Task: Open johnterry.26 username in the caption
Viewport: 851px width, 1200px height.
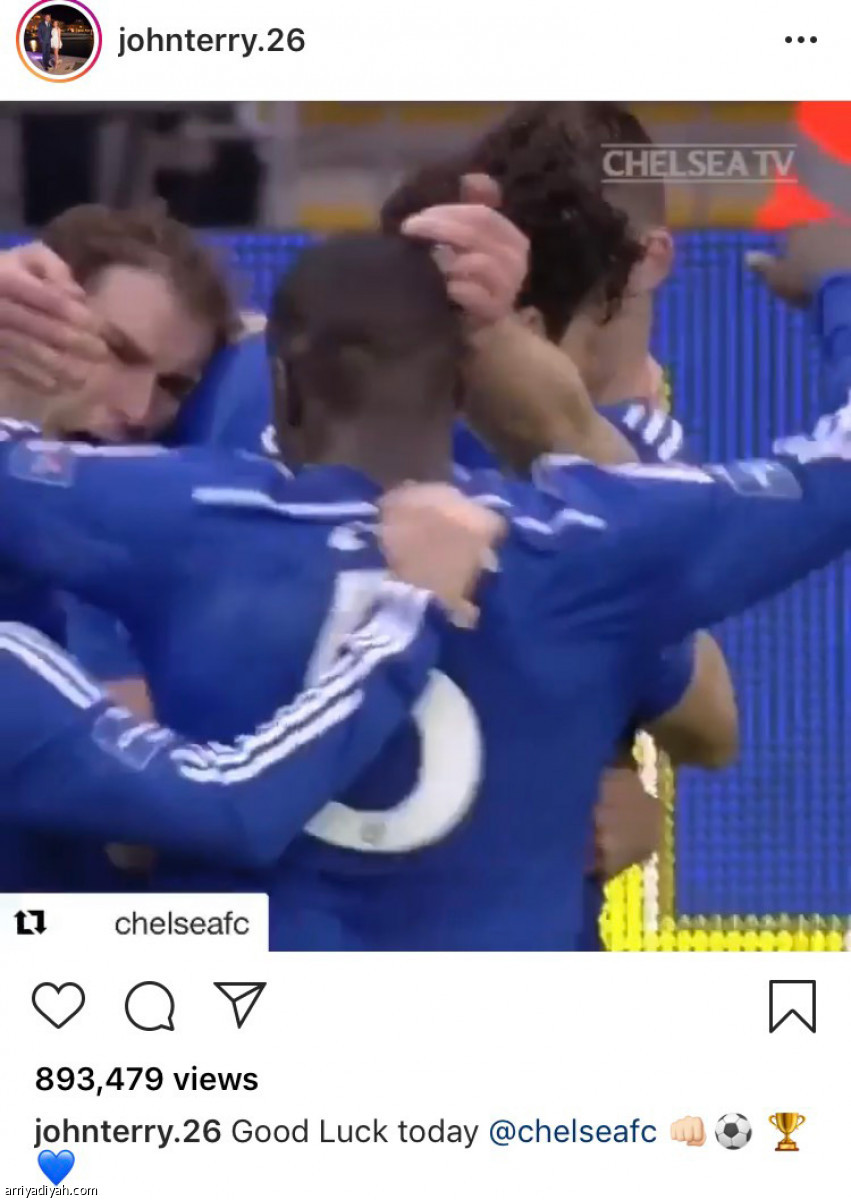Action: click(x=128, y=1132)
